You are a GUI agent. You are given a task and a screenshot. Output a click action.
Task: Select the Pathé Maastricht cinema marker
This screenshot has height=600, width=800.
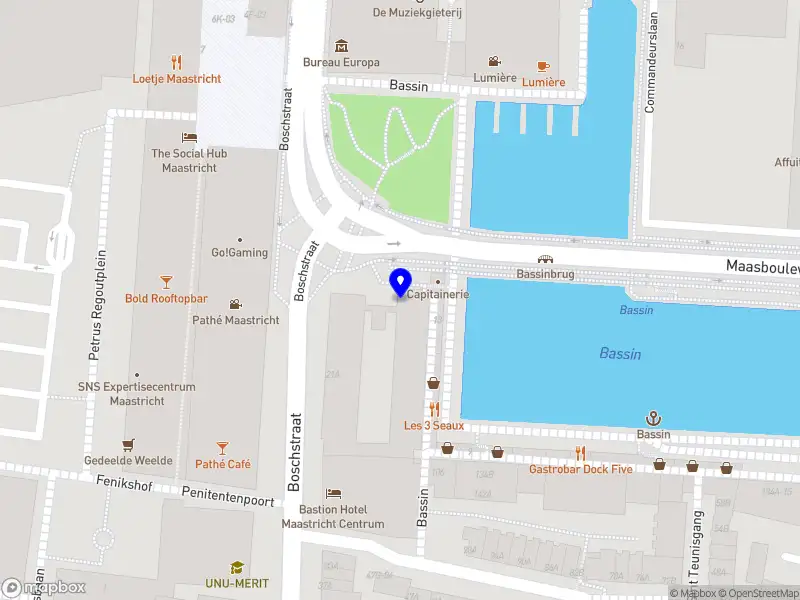pyautogui.click(x=235, y=304)
